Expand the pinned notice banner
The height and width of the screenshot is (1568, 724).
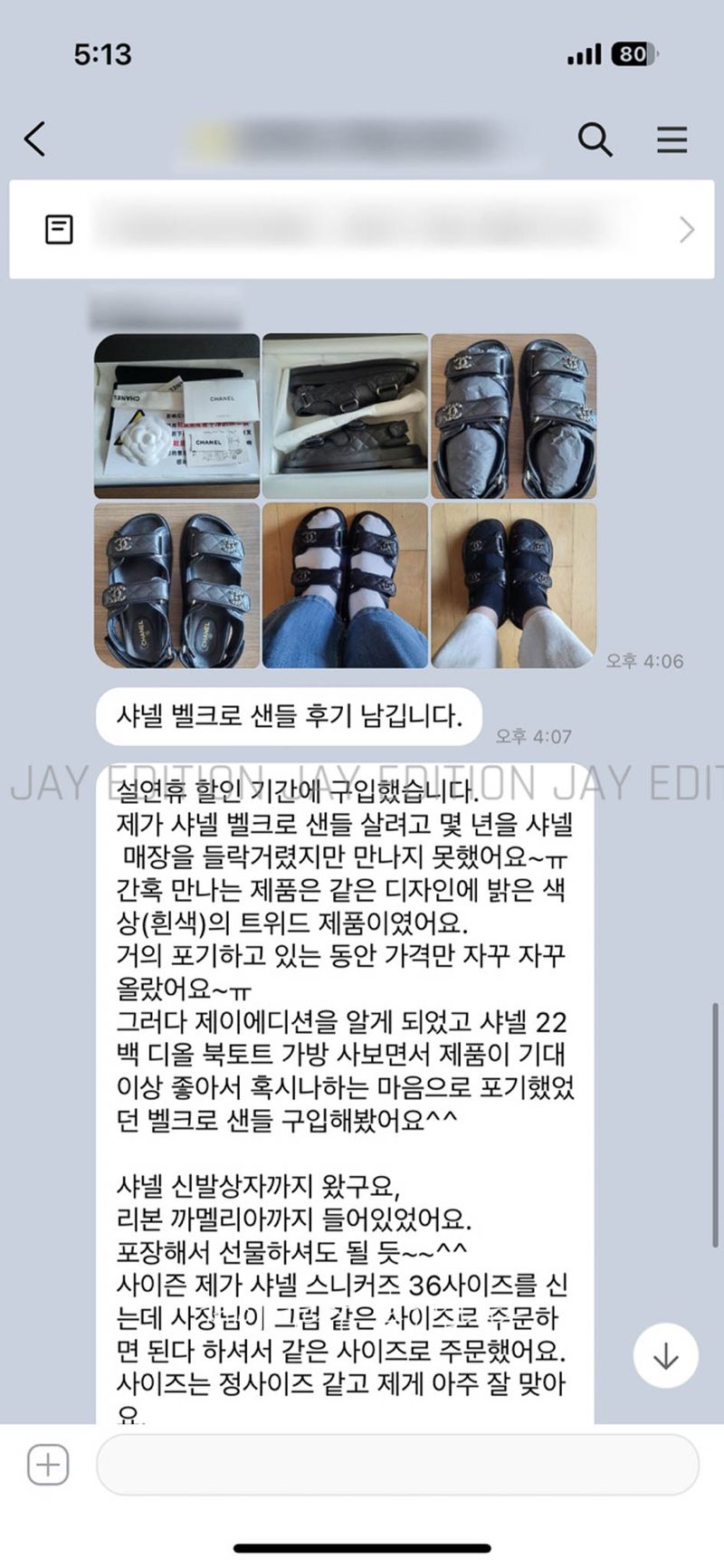[x=686, y=230]
